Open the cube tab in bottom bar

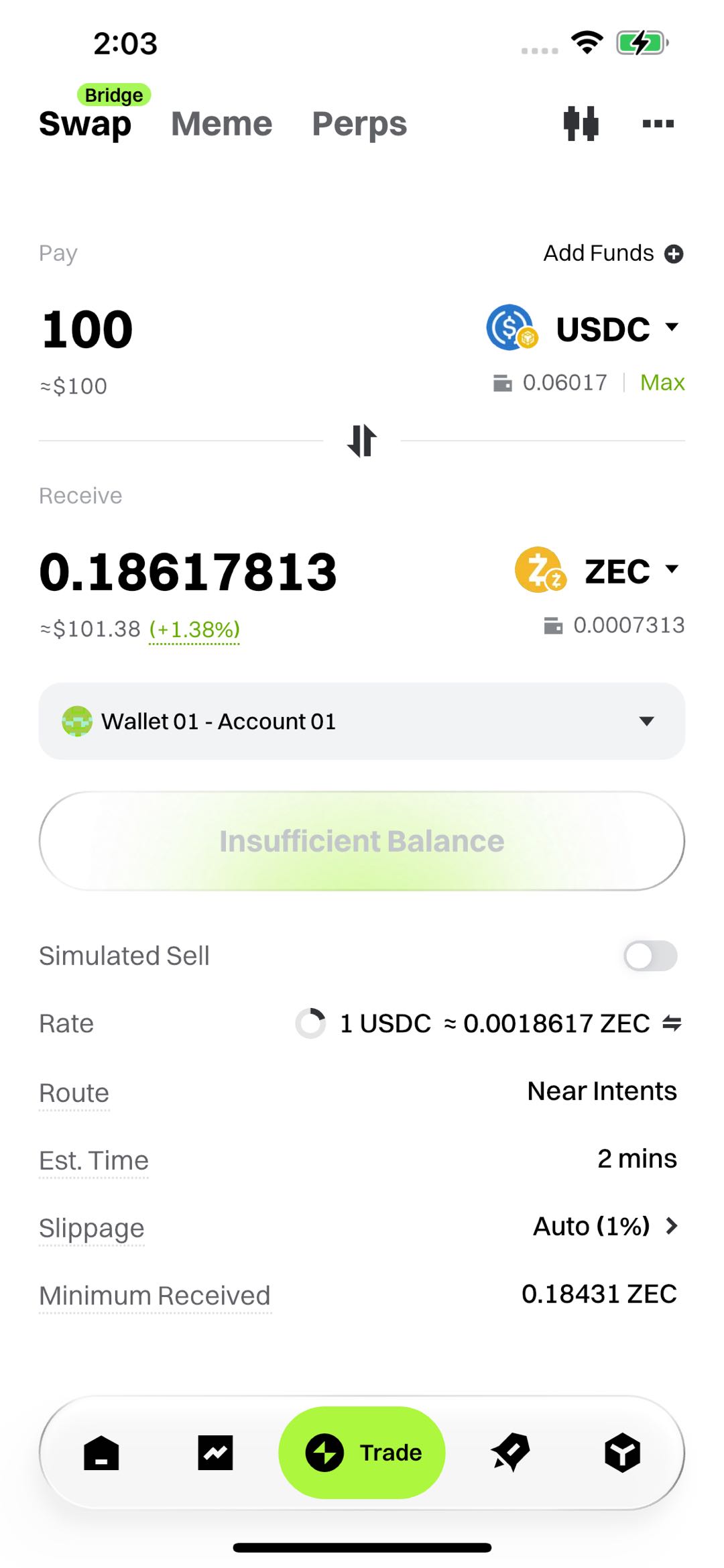(x=622, y=1453)
